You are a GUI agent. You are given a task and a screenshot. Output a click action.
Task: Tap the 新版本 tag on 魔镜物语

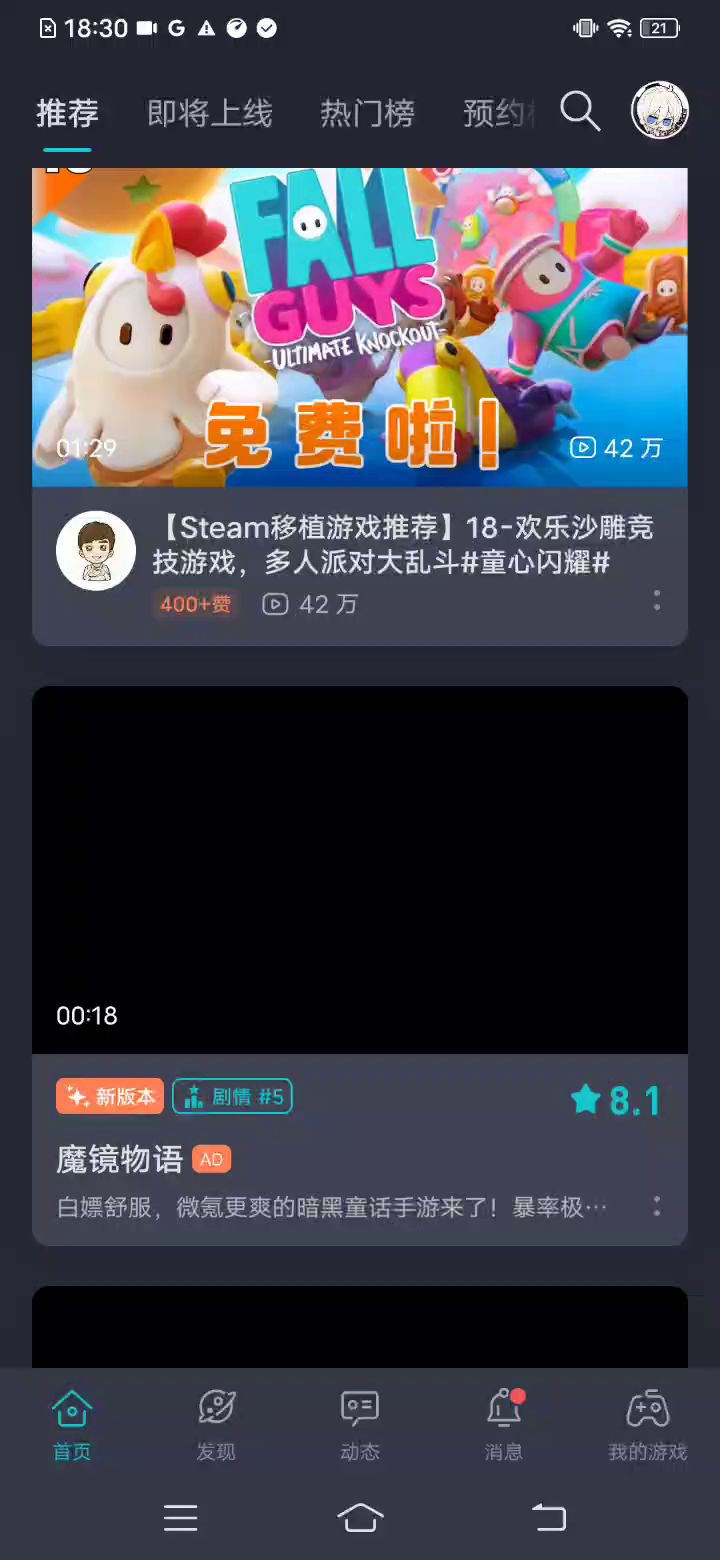pos(110,1097)
